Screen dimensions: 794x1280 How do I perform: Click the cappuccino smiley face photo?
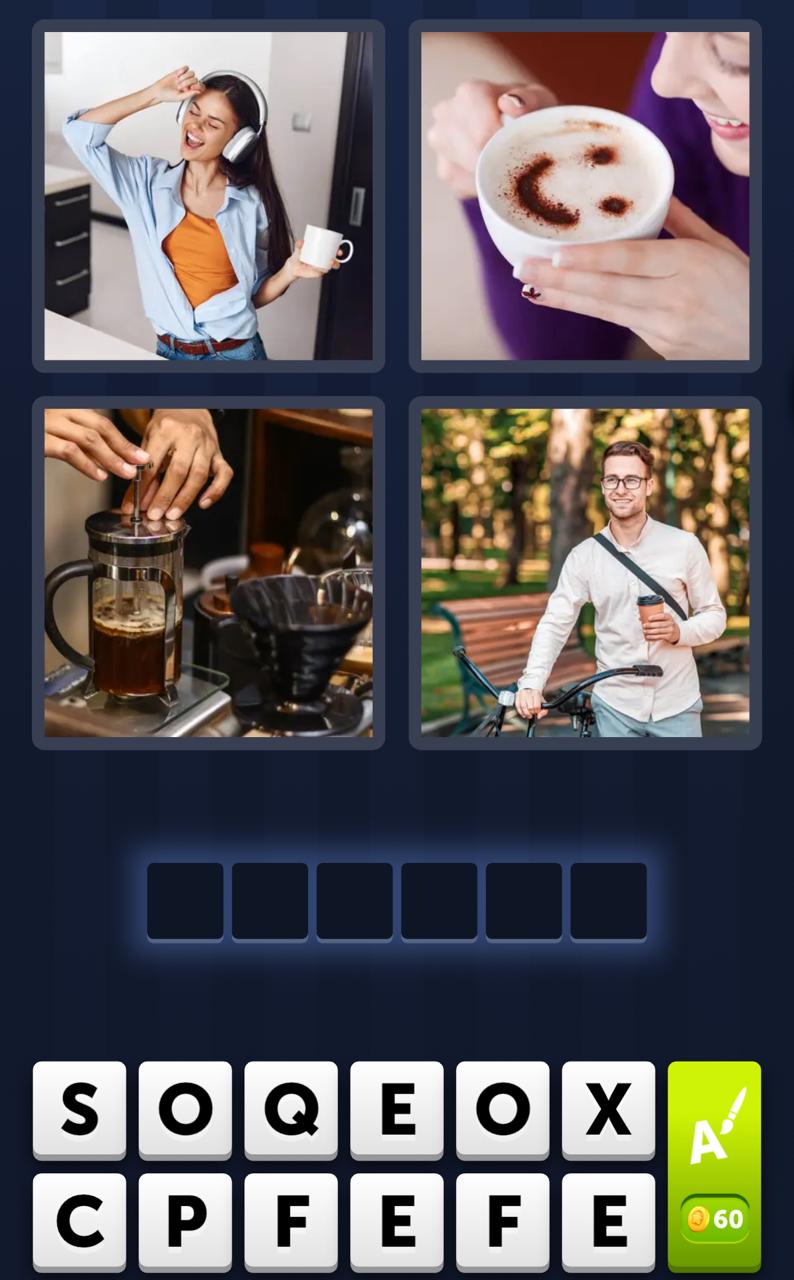pos(584,196)
